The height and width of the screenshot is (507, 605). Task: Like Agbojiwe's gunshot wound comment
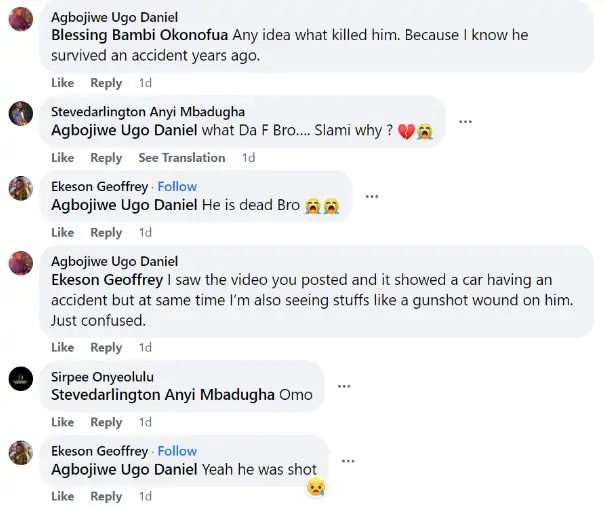click(62, 347)
